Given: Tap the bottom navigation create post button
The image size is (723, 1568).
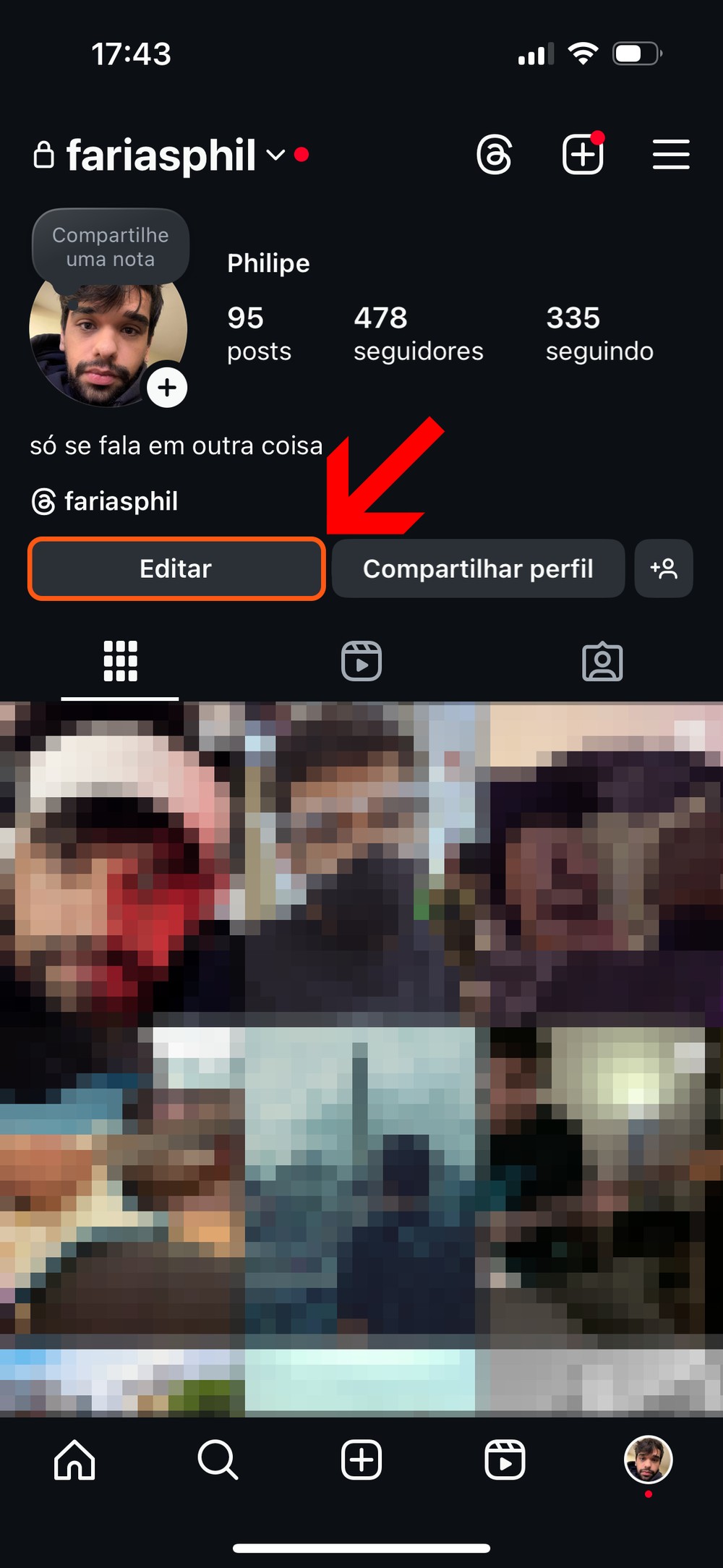Looking at the screenshot, I should pos(361,1460).
